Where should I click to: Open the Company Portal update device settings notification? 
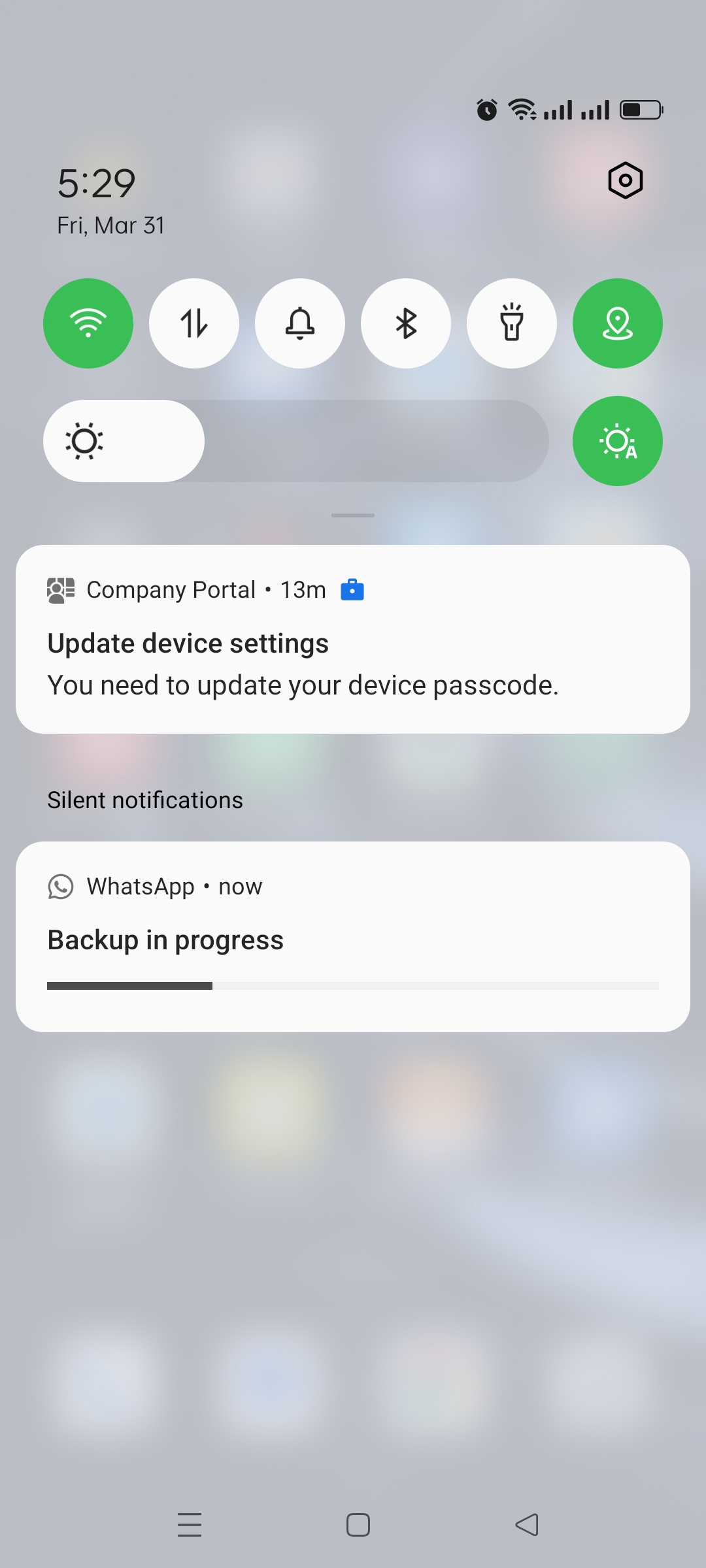tap(353, 639)
